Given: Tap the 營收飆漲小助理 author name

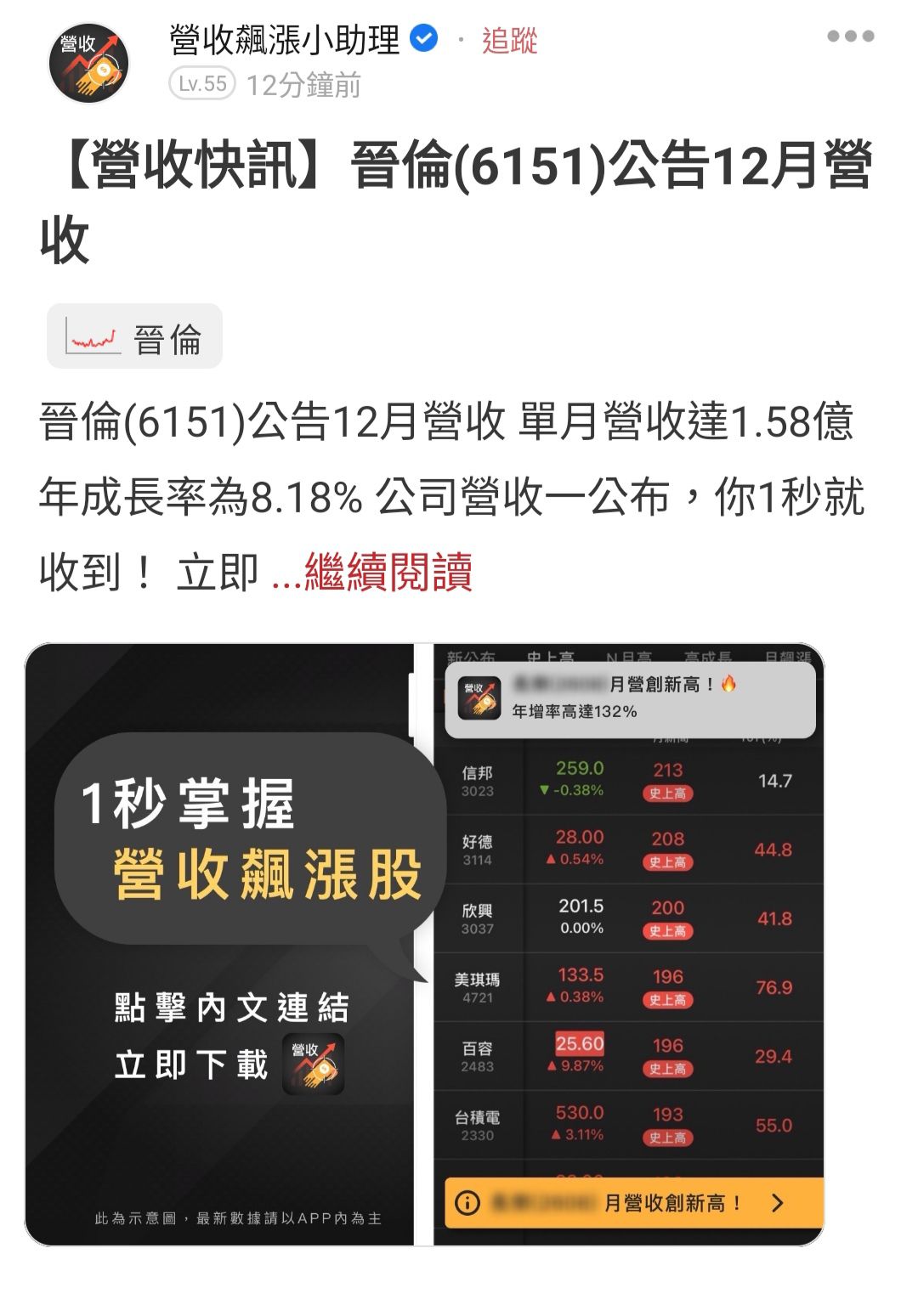Looking at the screenshot, I should pyautogui.click(x=285, y=40).
